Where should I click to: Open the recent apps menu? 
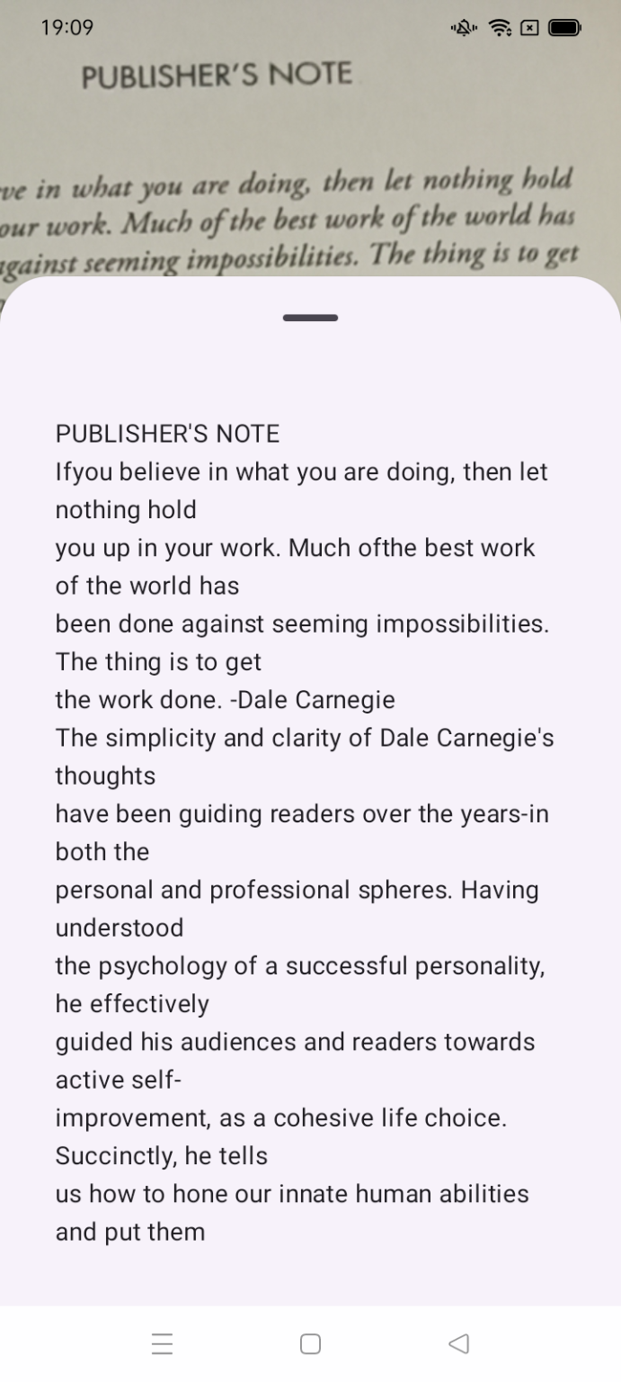(162, 1344)
